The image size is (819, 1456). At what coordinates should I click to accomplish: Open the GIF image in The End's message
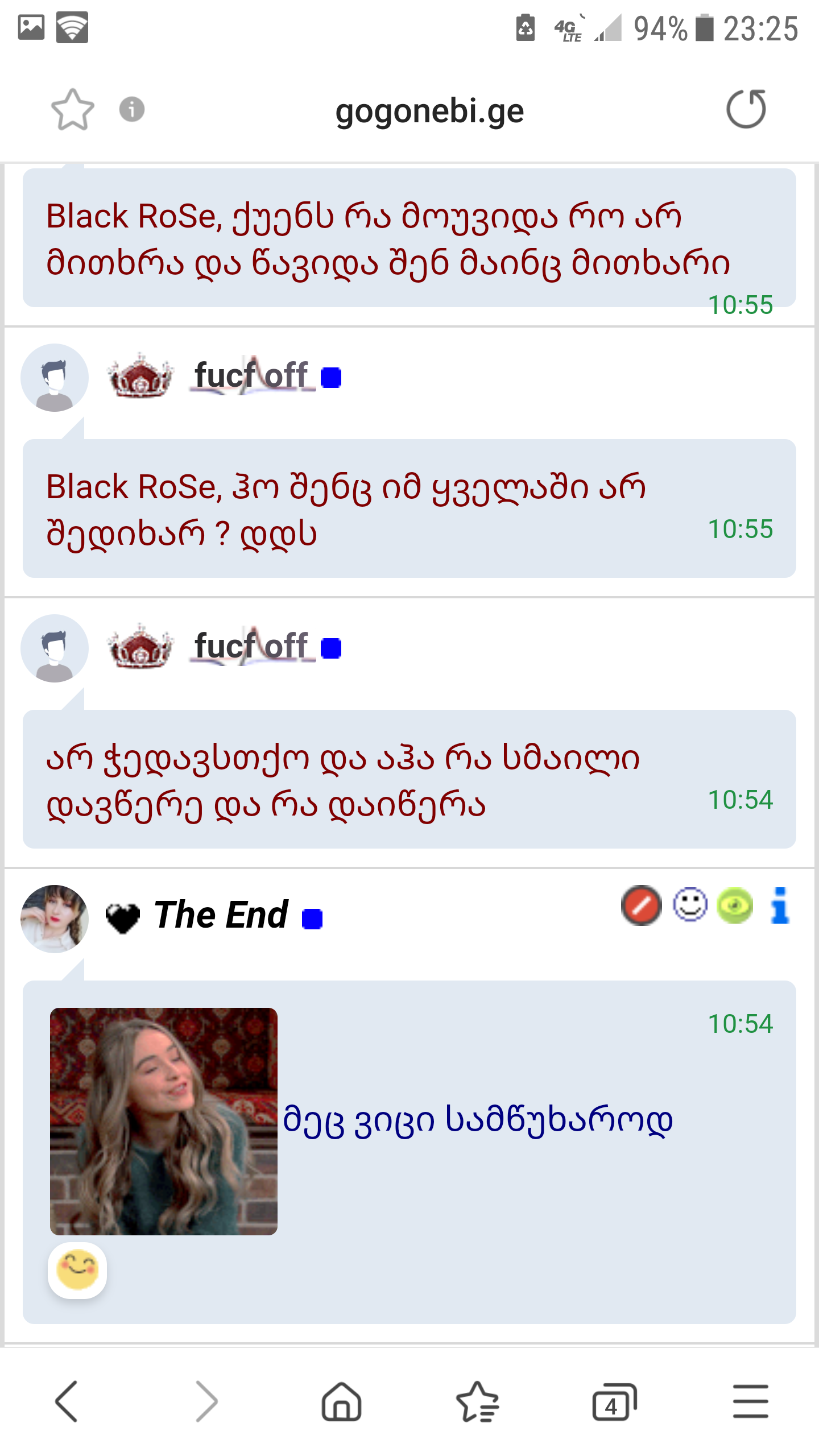pos(164,1121)
